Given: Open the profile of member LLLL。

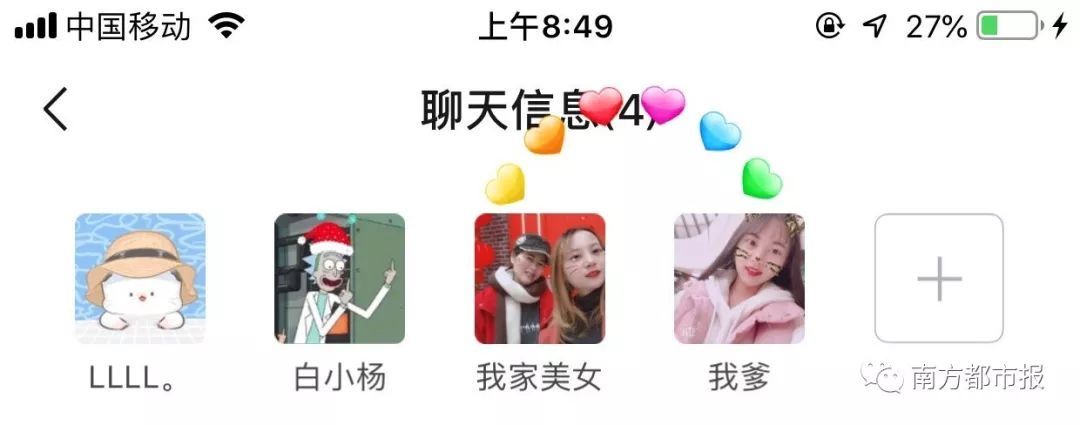Looking at the screenshot, I should coord(140,279).
